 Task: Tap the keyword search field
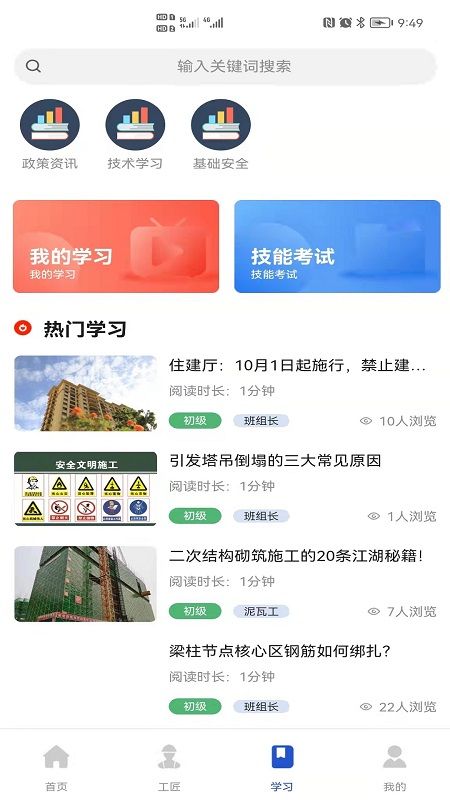click(225, 66)
